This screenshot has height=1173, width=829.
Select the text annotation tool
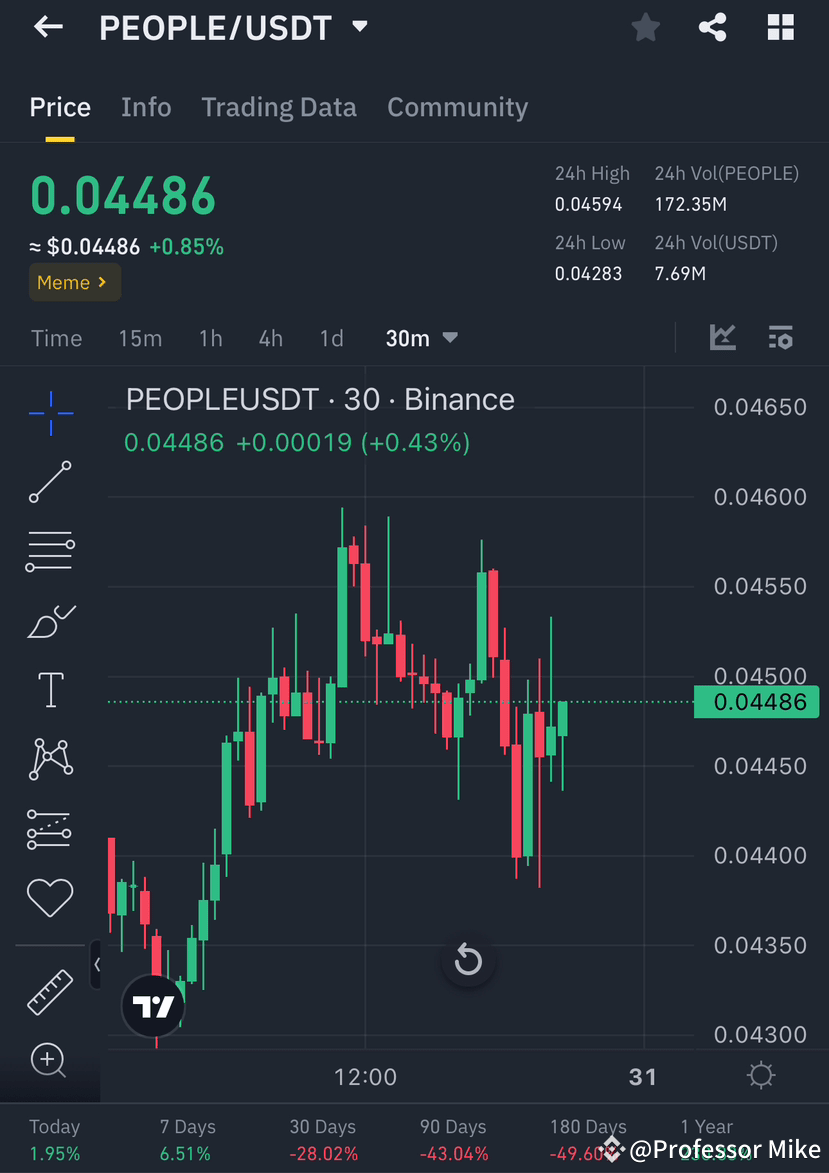(x=50, y=689)
